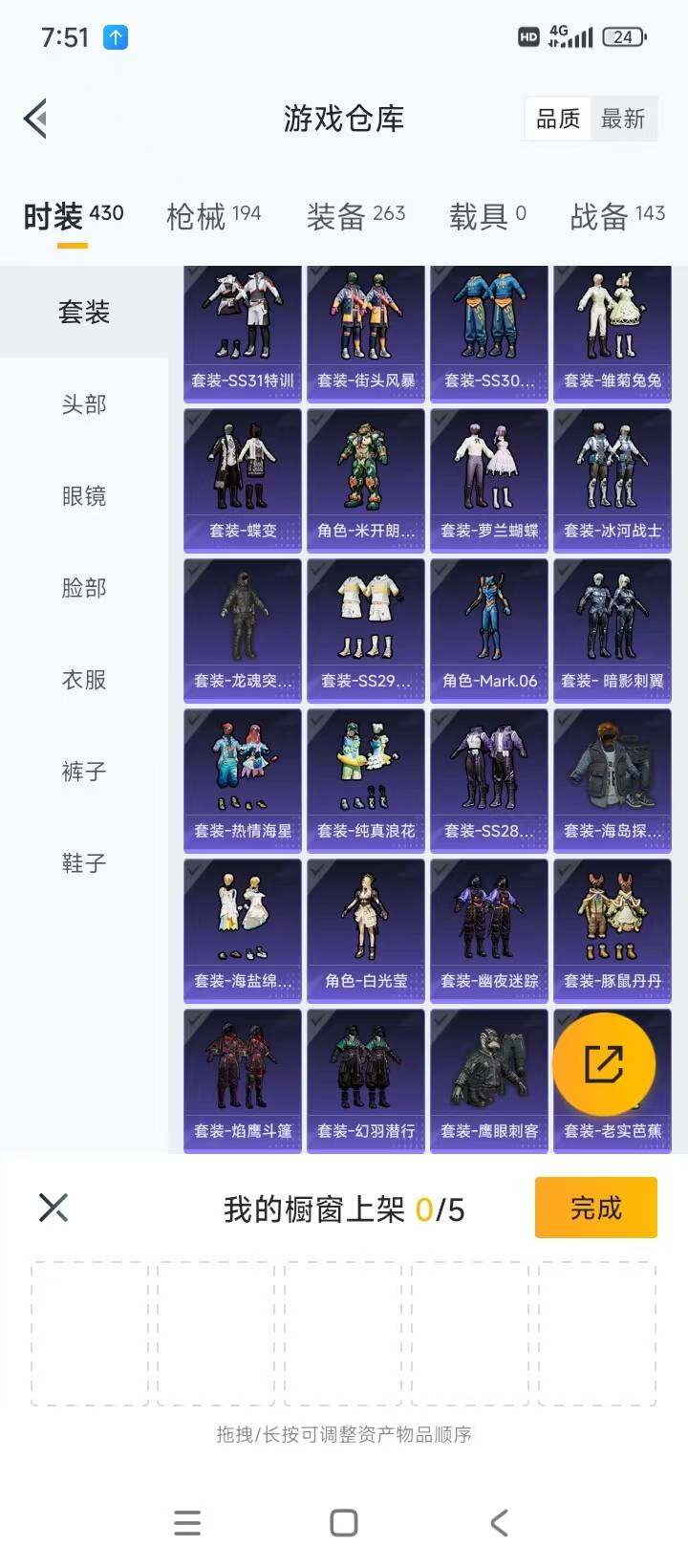Image resolution: width=688 pixels, height=1568 pixels.
Task: Go back from 游戏仓库
Action: pyautogui.click(x=36, y=120)
